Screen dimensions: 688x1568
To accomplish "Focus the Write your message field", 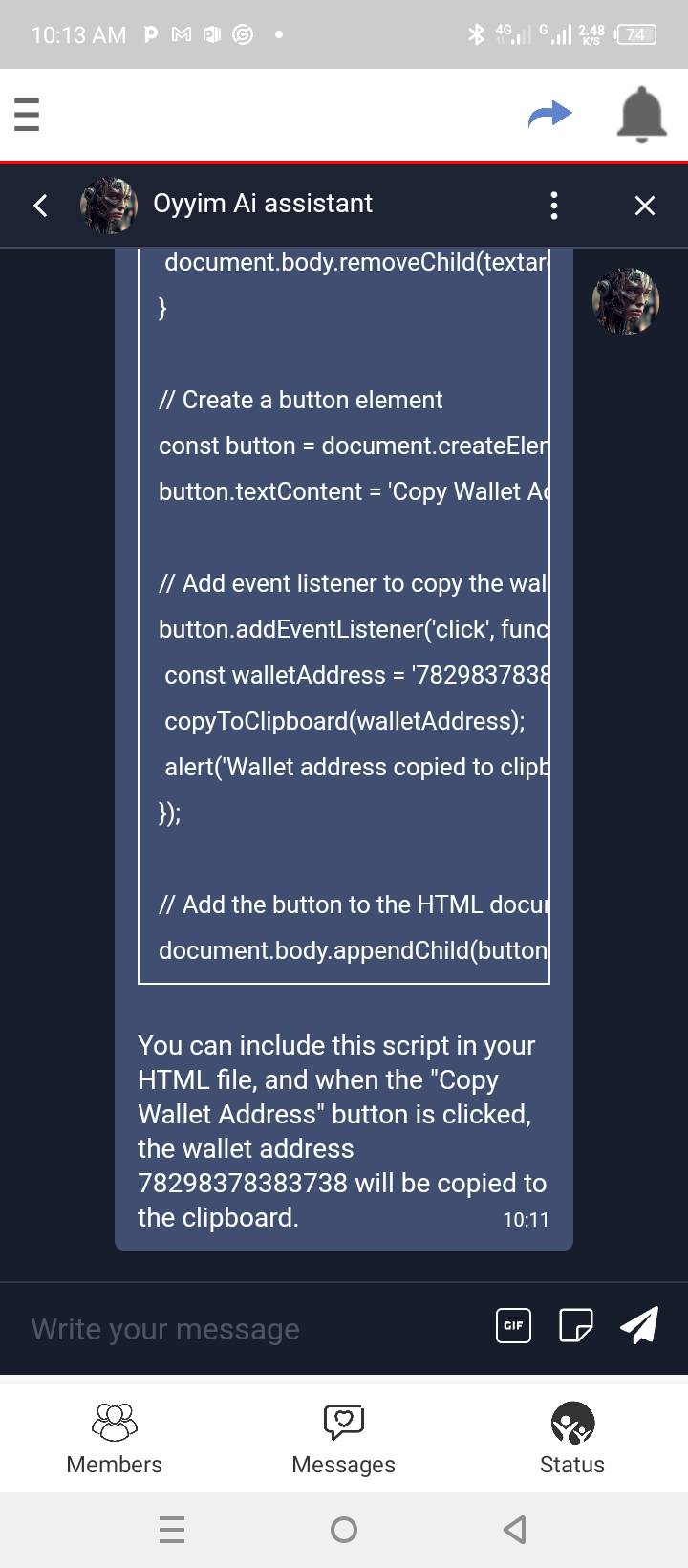I will (248, 1328).
